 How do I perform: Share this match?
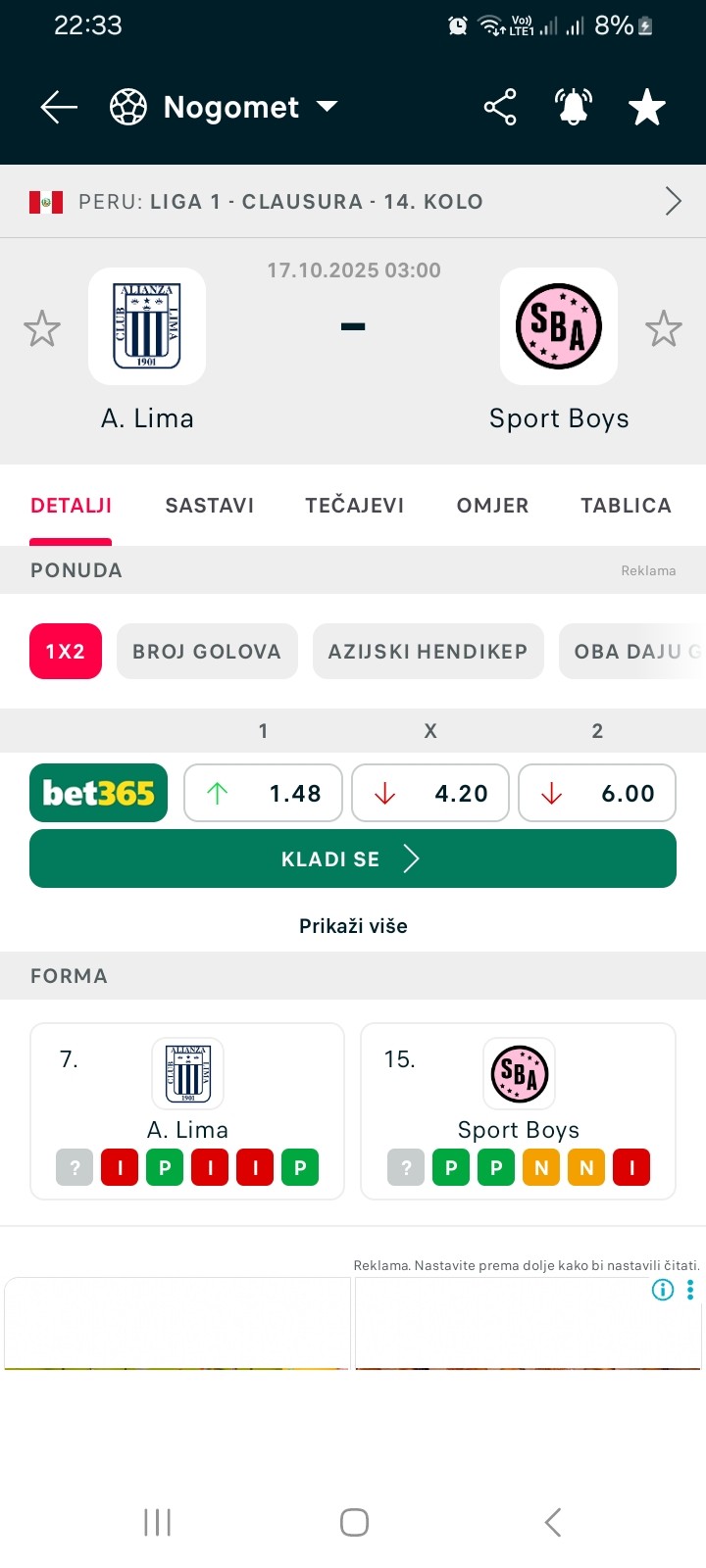point(500,107)
